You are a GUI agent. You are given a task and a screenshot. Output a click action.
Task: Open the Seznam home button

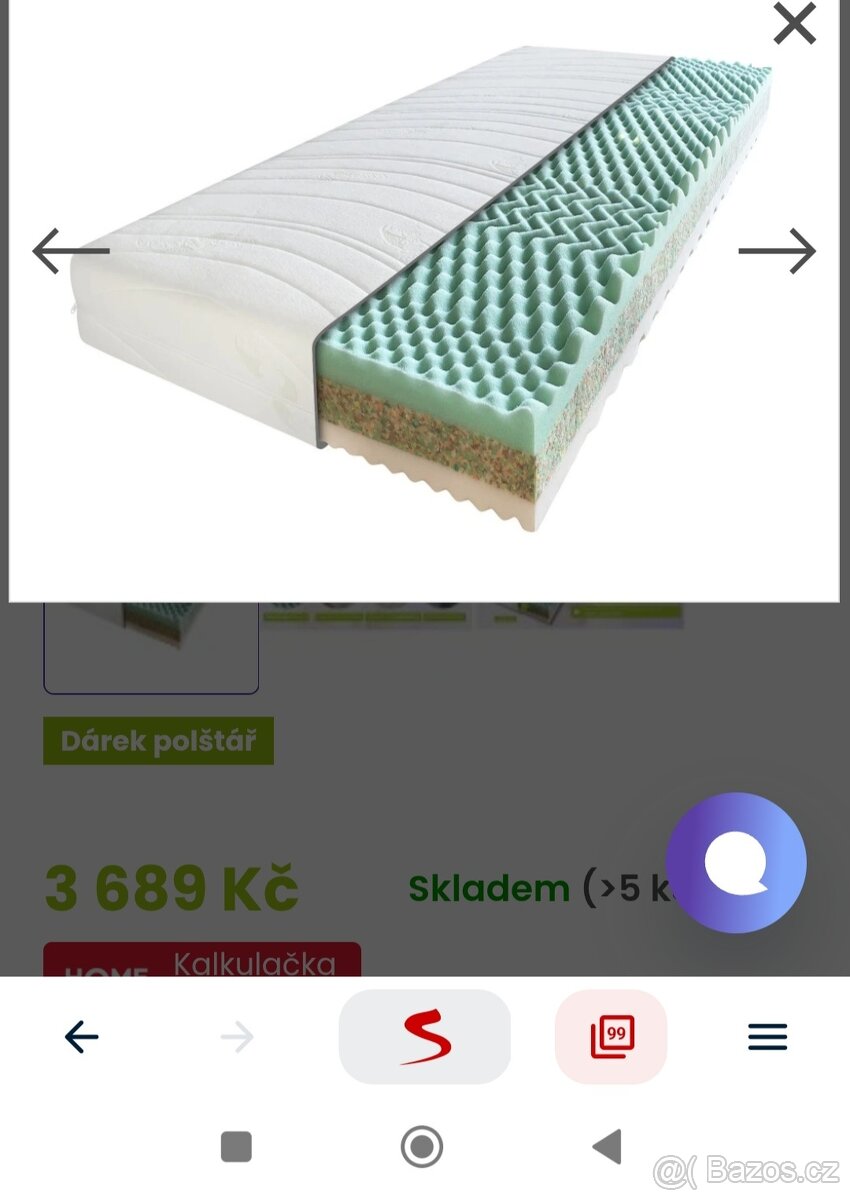pos(425,1037)
